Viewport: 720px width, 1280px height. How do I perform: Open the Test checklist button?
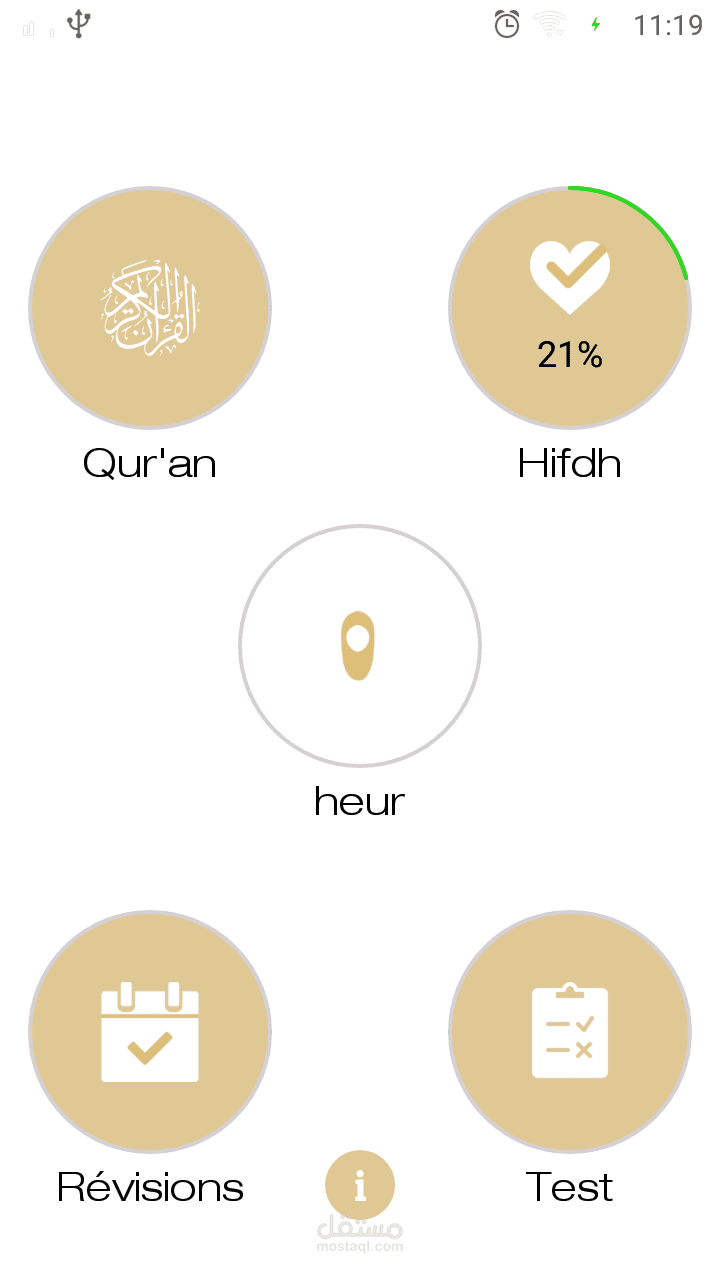click(x=570, y=1032)
